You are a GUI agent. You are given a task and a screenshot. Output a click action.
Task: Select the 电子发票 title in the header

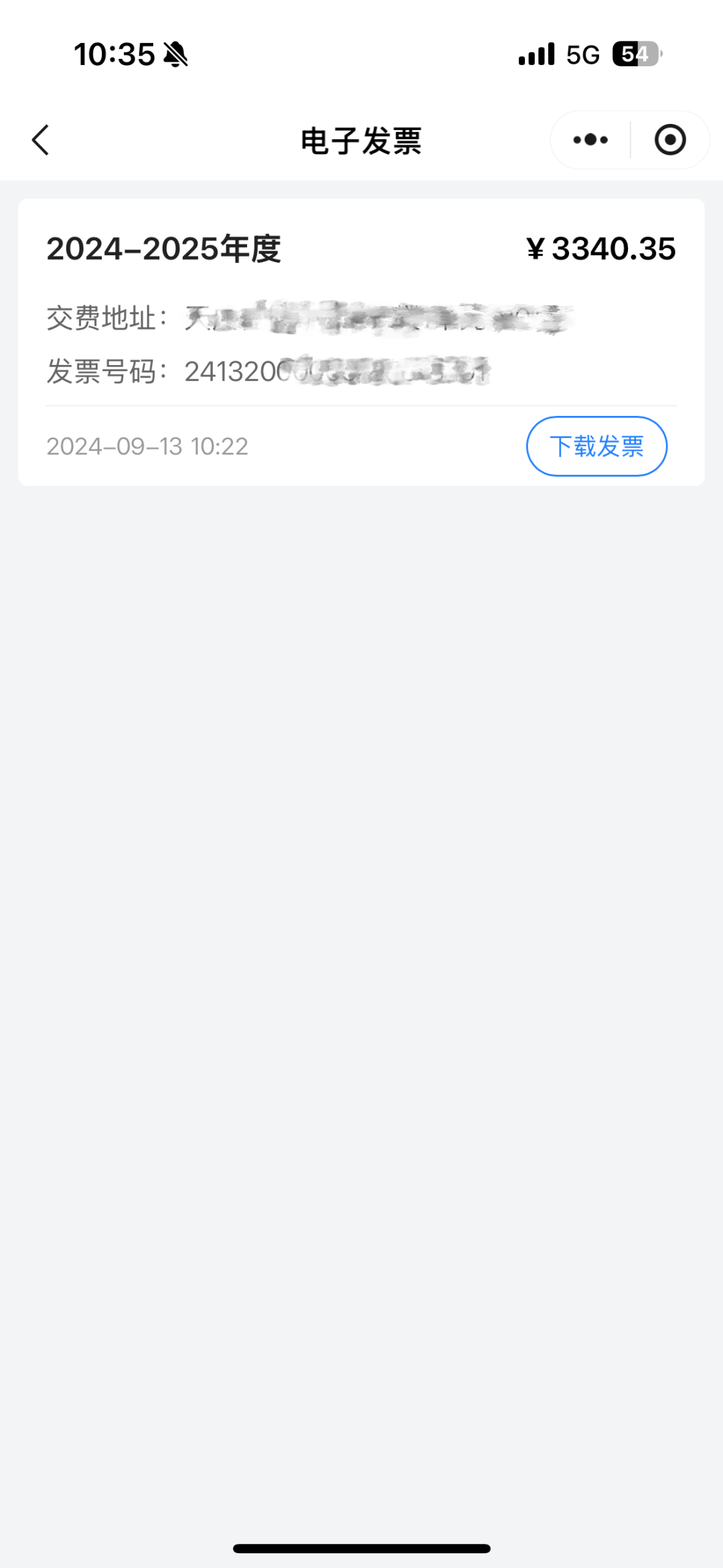pyautogui.click(x=361, y=141)
